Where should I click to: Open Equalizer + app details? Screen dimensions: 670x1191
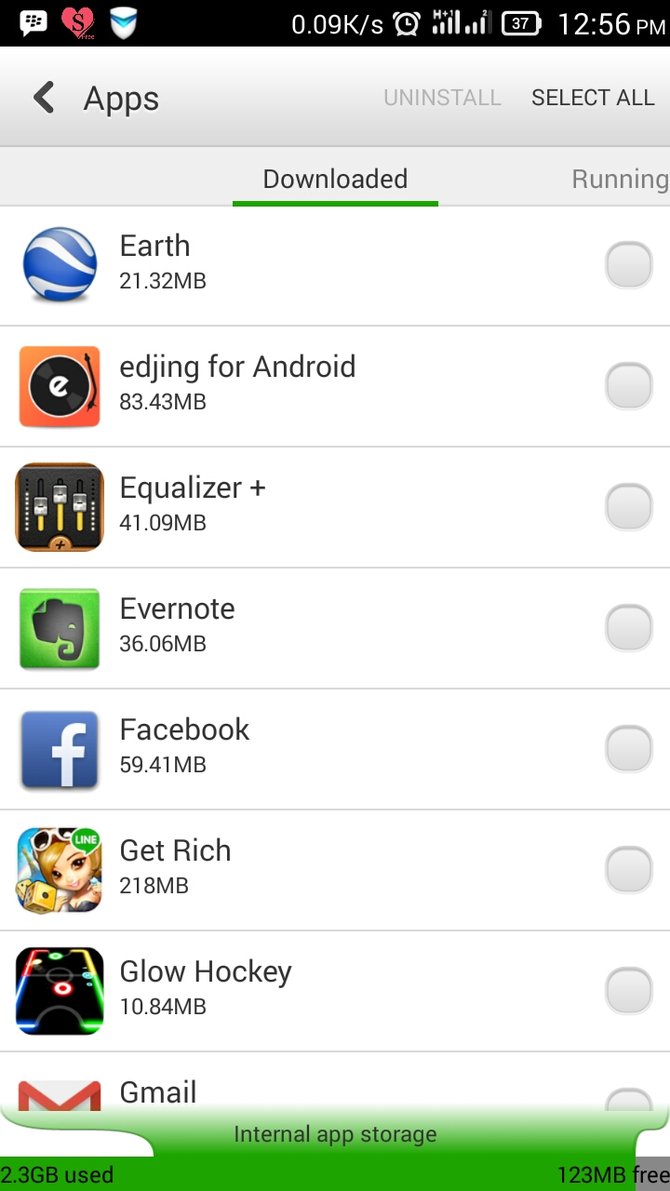pyautogui.click(x=300, y=506)
